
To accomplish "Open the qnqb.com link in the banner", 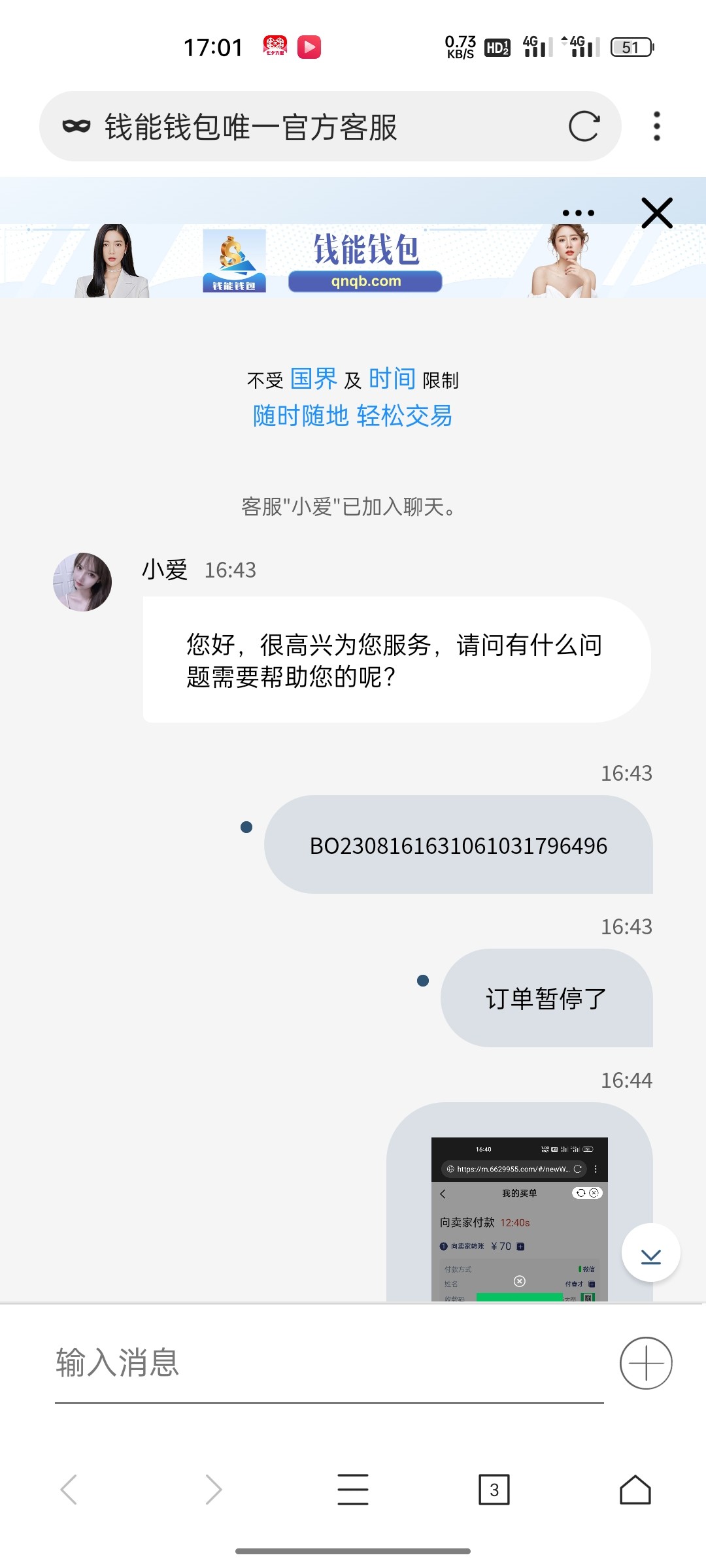I will pos(366,281).
